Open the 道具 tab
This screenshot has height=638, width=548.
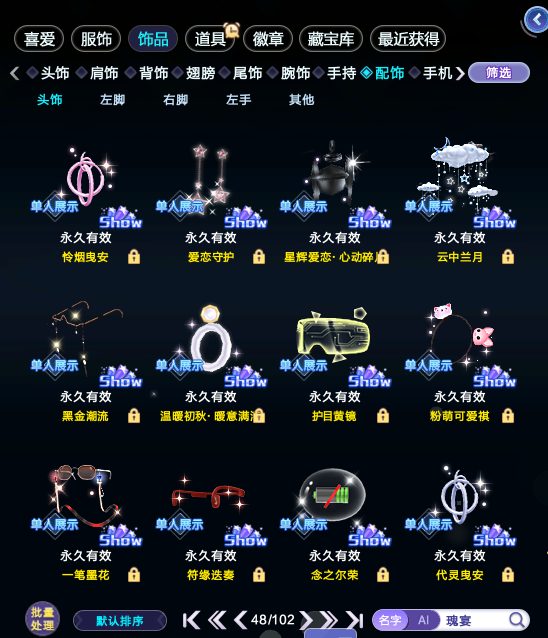pos(210,39)
